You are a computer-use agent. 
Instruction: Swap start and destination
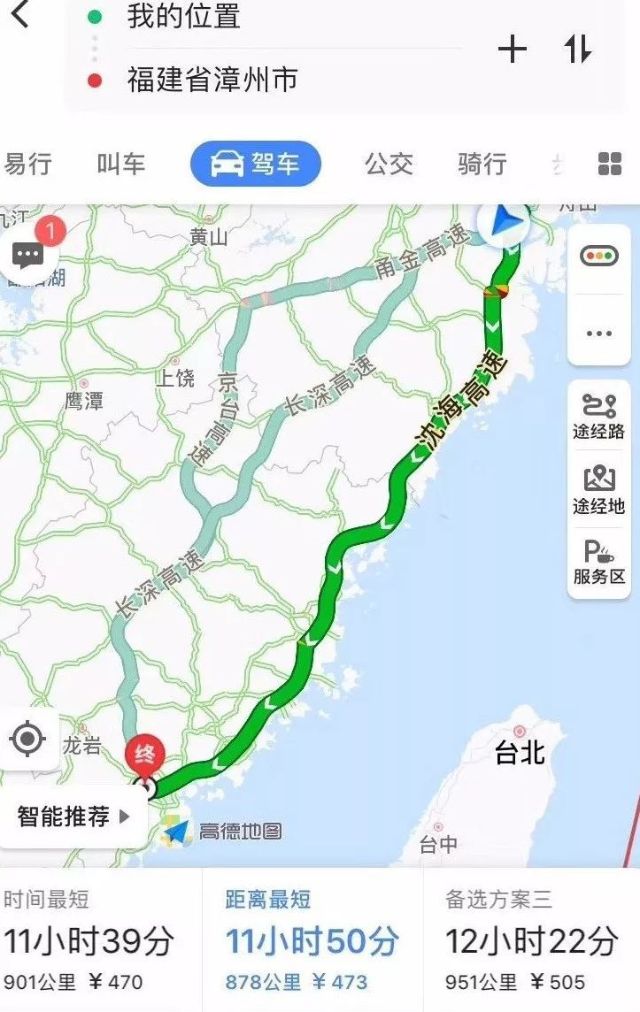(578, 50)
